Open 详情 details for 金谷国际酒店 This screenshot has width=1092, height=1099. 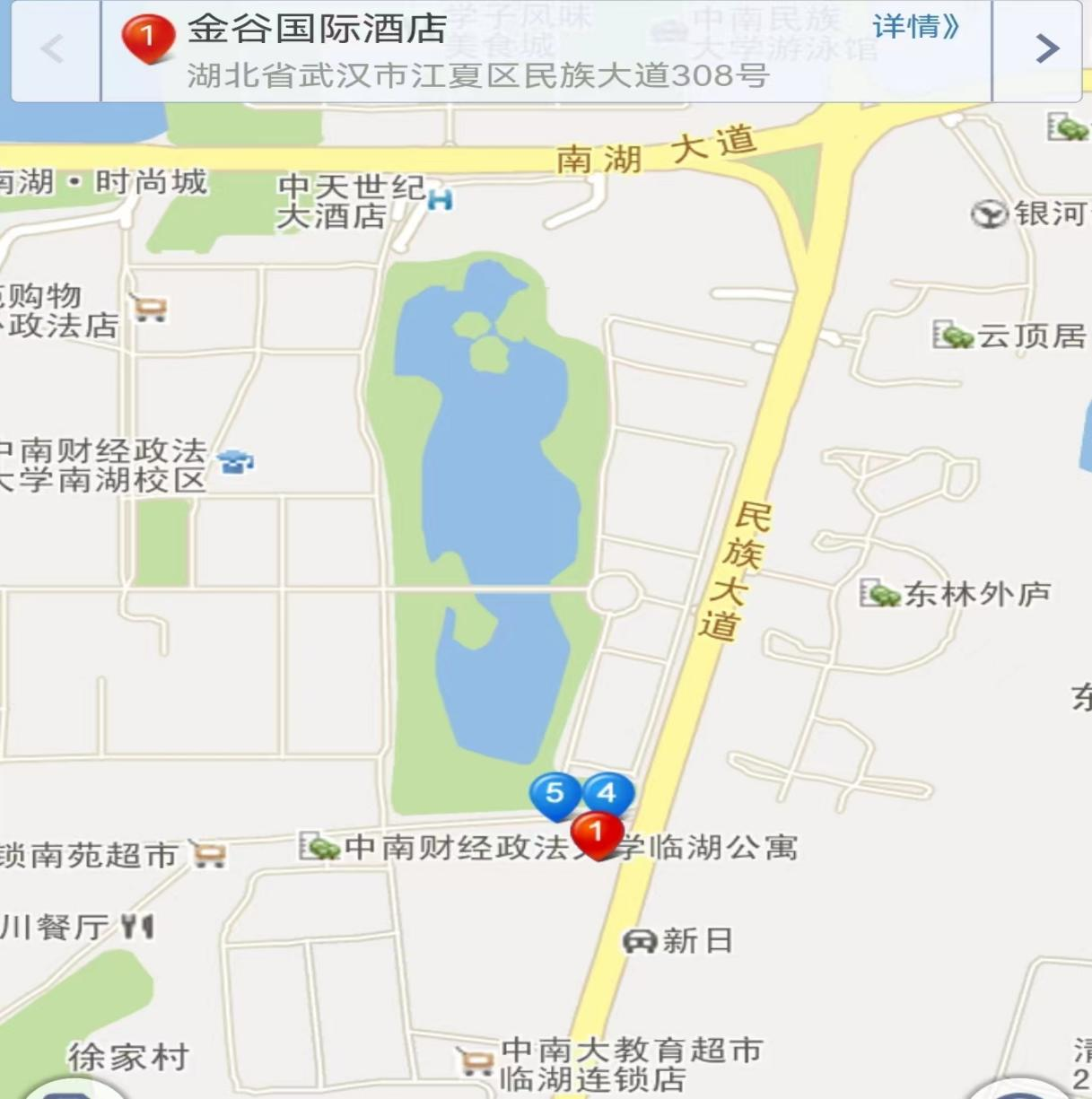[915, 27]
